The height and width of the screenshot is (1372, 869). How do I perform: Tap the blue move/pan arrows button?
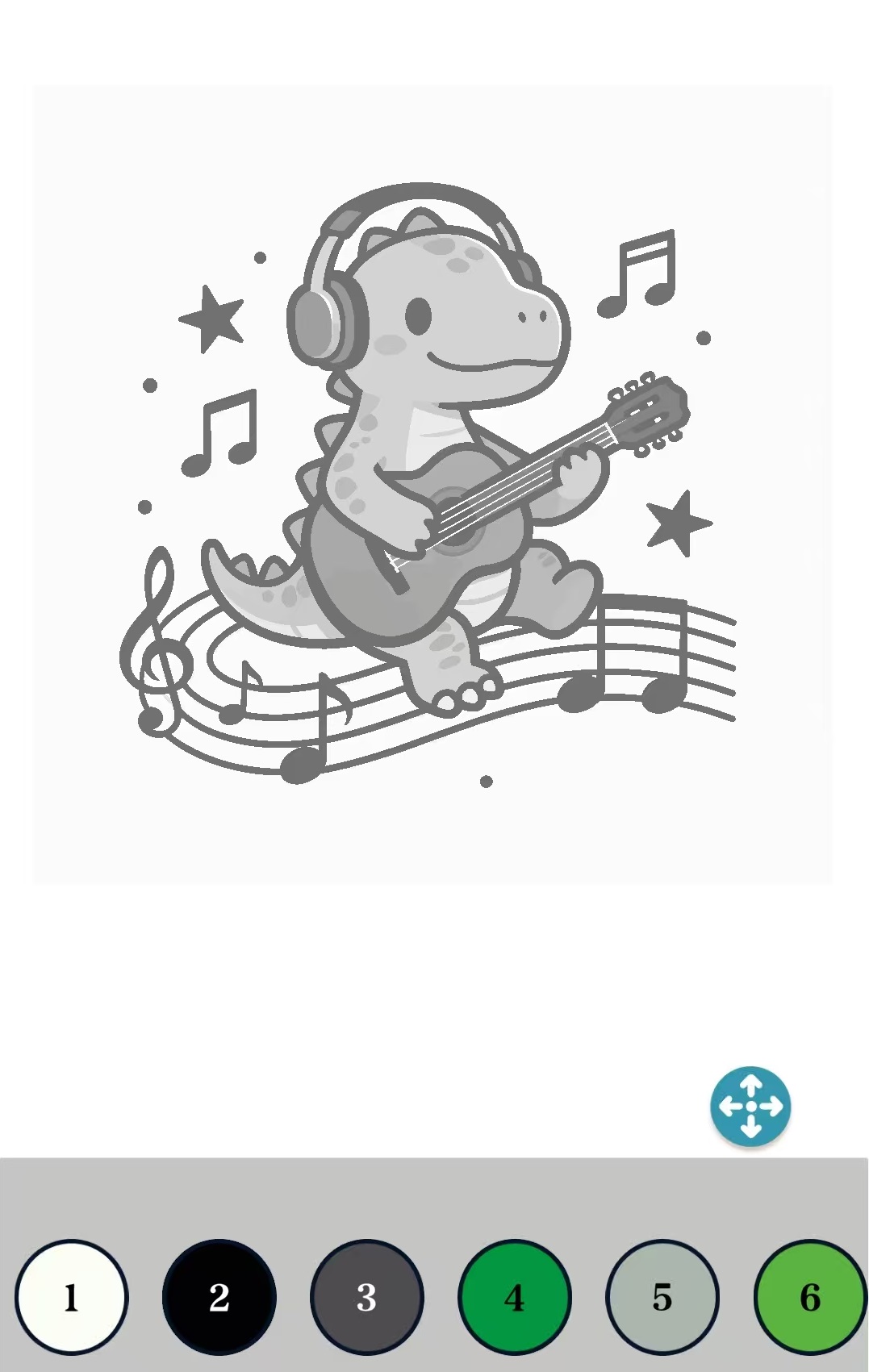(750, 1106)
